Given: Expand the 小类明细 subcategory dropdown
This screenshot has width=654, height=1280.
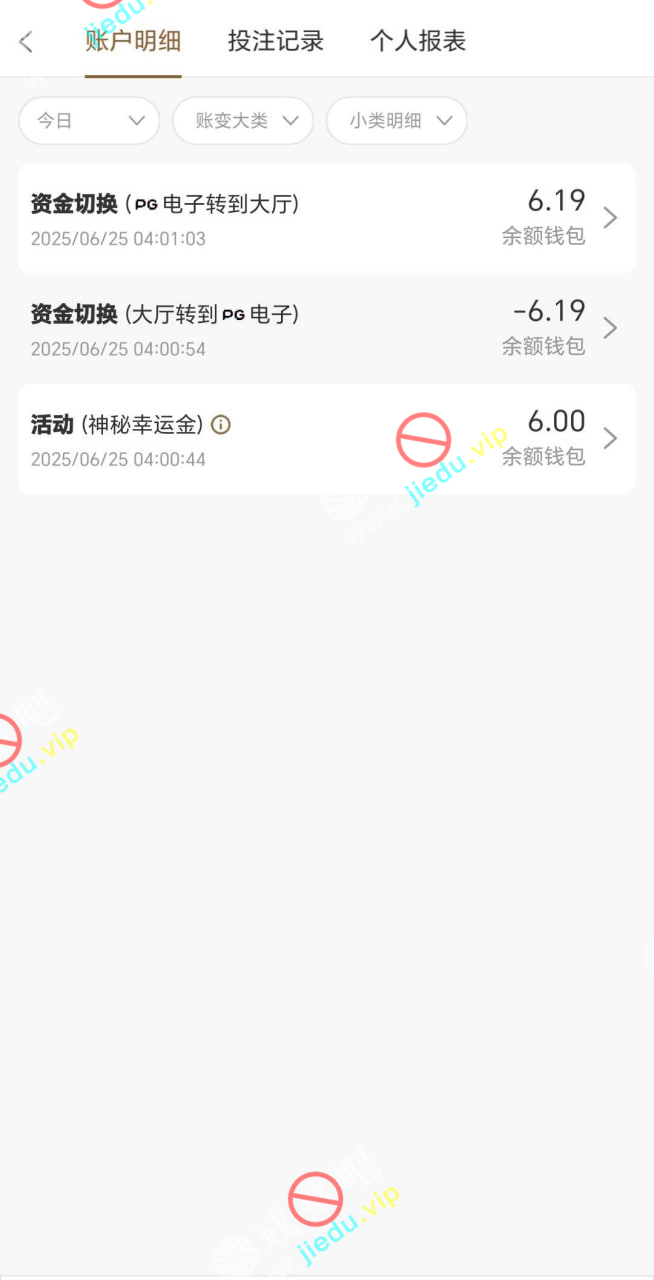Looking at the screenshot, I should (x=397, y=121).
